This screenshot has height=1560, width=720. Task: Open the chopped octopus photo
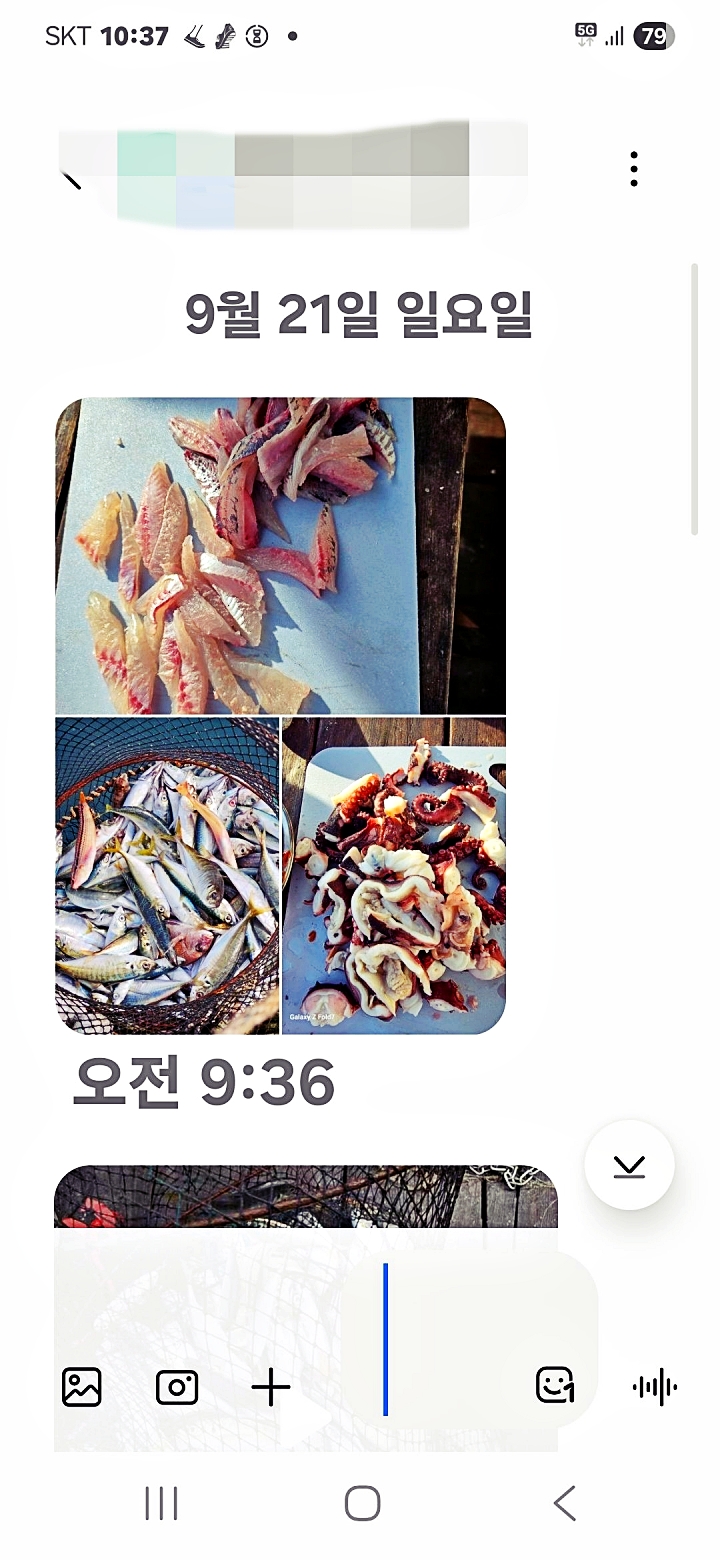pos(394,875)
